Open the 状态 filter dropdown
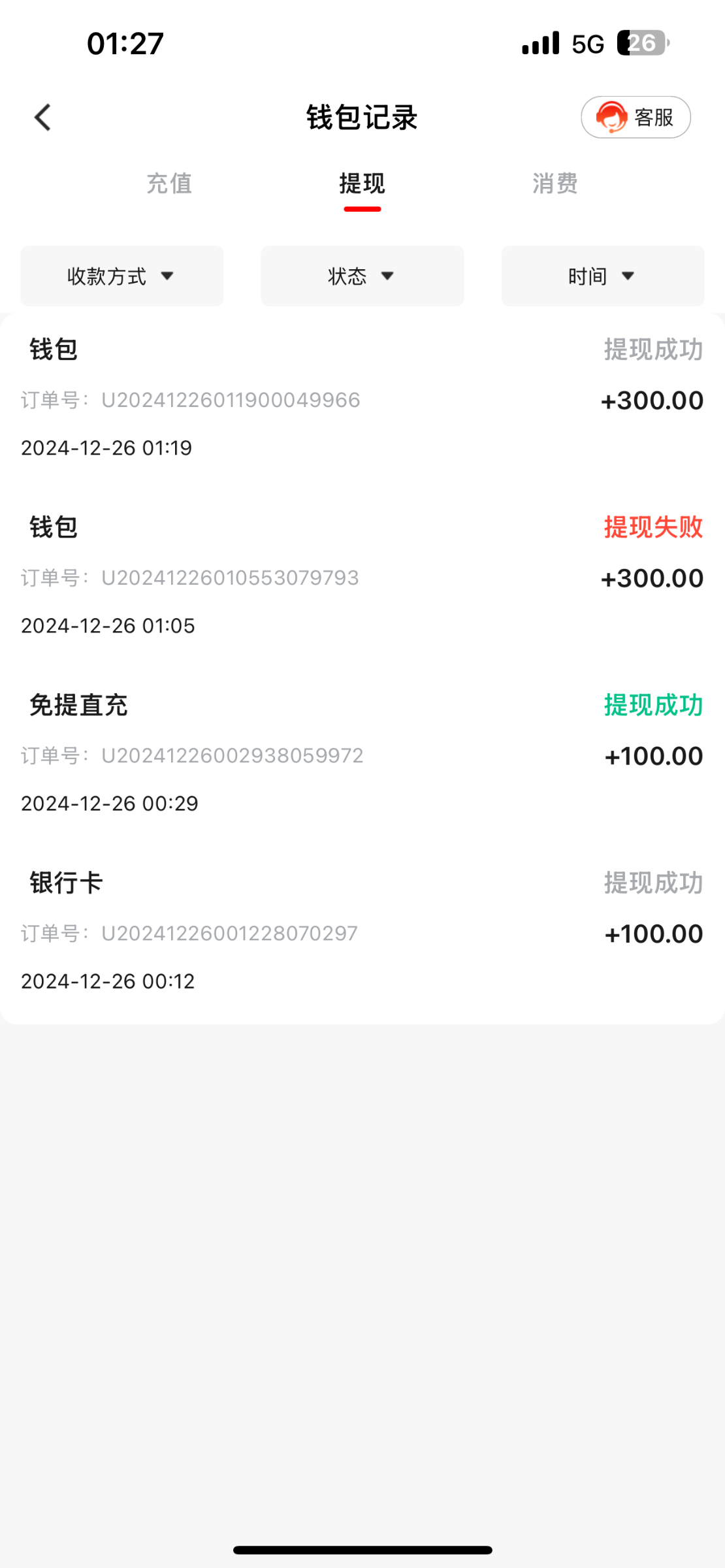The width and height of the screenshot is (725, 1568). coord(362,276)
